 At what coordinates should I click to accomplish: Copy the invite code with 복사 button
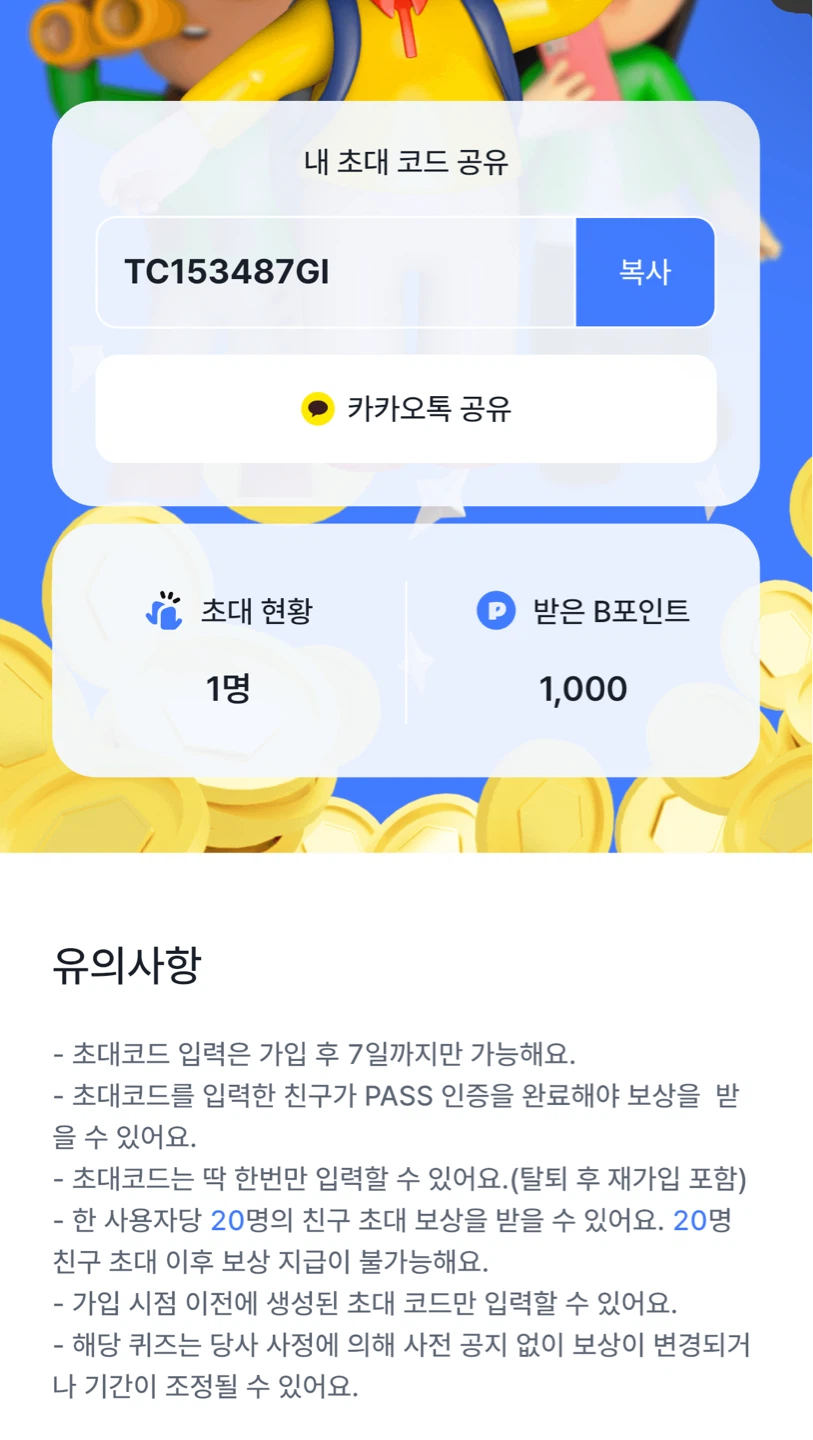point(645,272)
